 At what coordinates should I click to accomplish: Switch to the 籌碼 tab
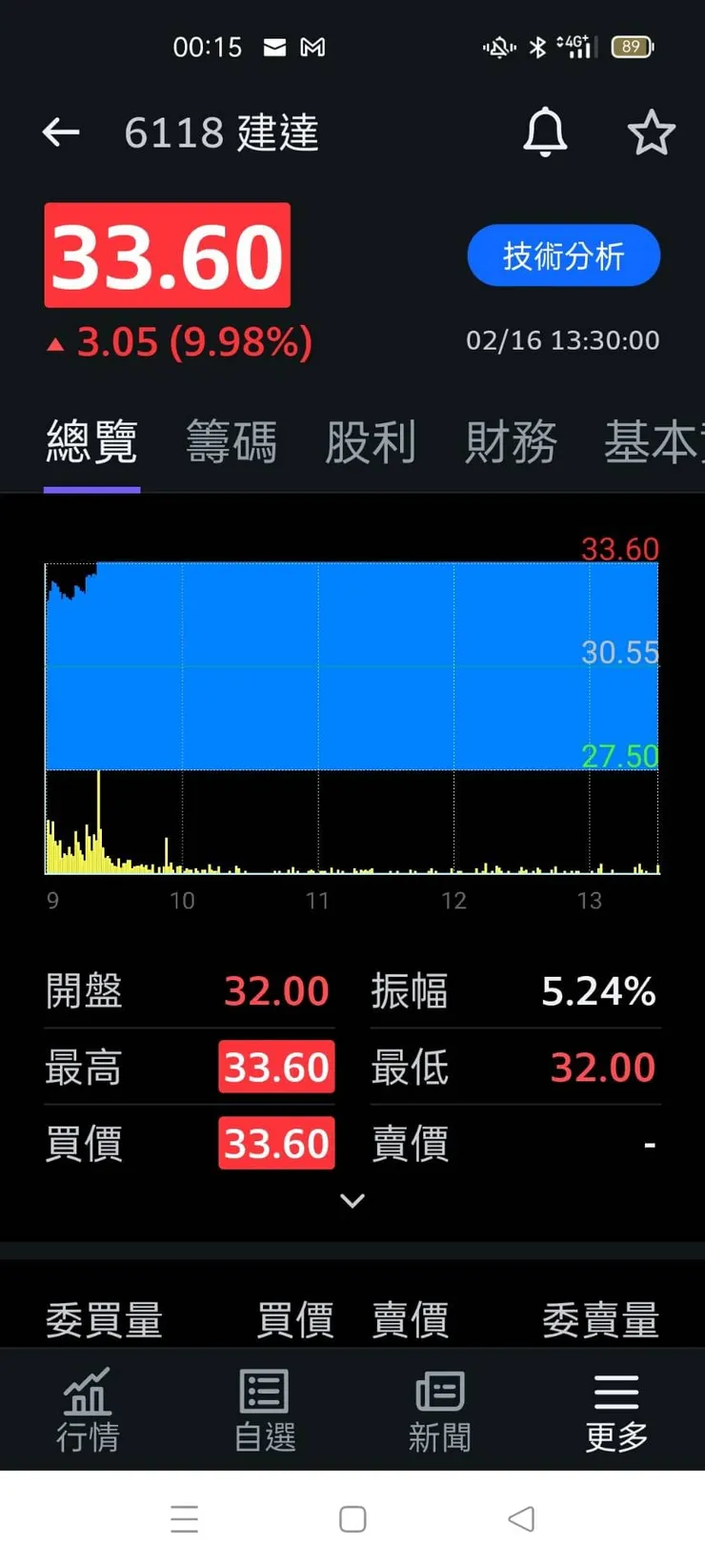[x=232, y=441]
